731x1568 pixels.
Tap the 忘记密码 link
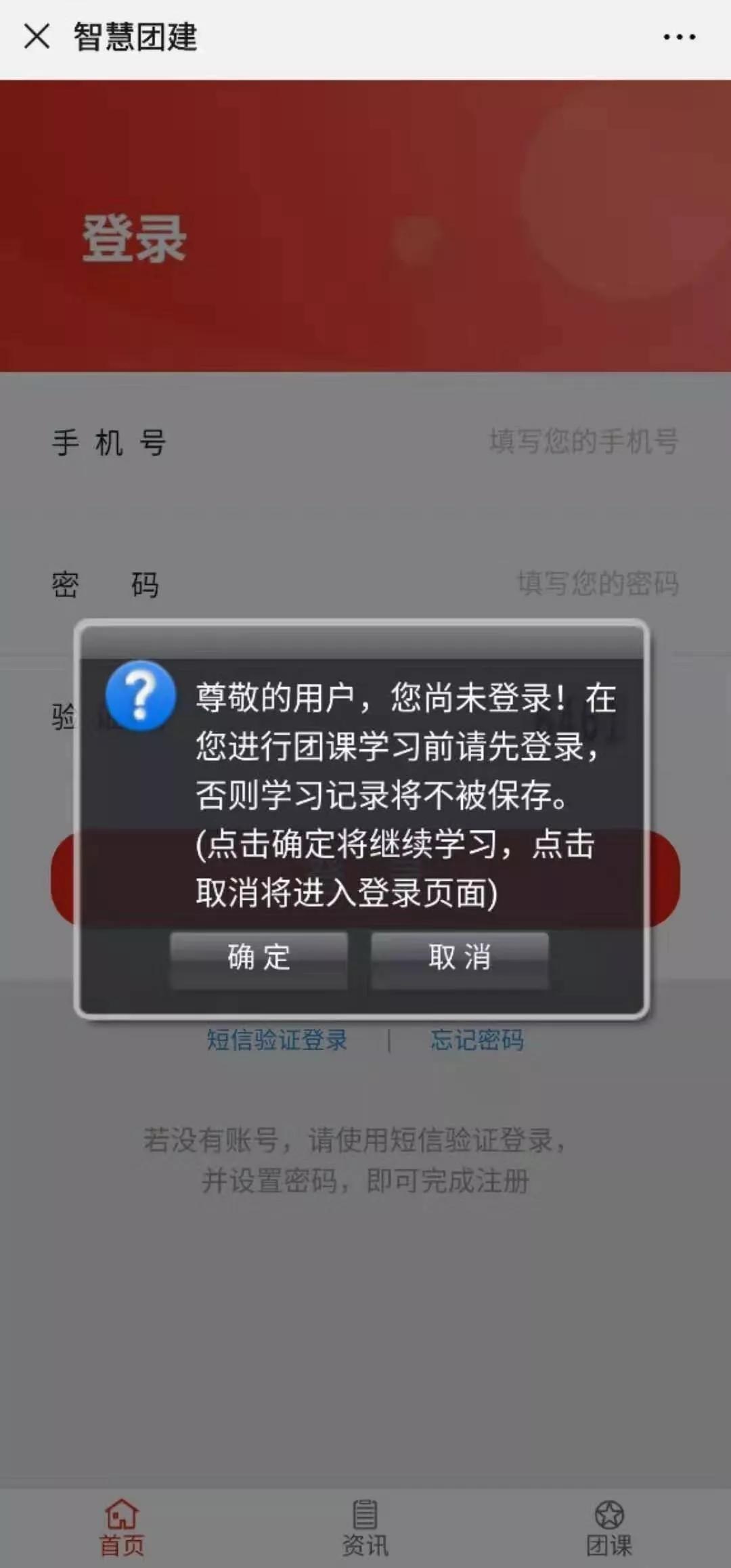pos(478,1041)
